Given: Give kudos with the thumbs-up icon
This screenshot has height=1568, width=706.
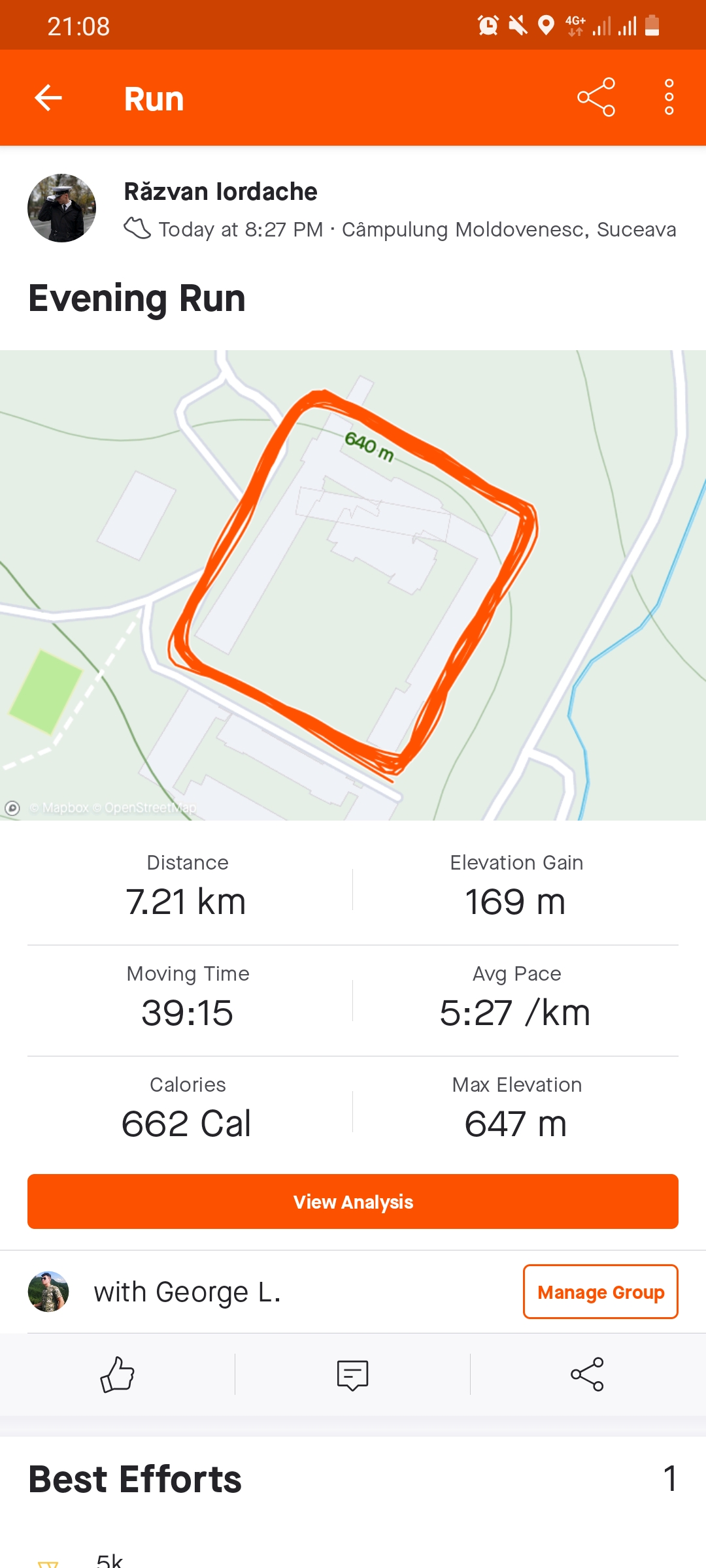Looking at the screenshot, I should 118,1374.
